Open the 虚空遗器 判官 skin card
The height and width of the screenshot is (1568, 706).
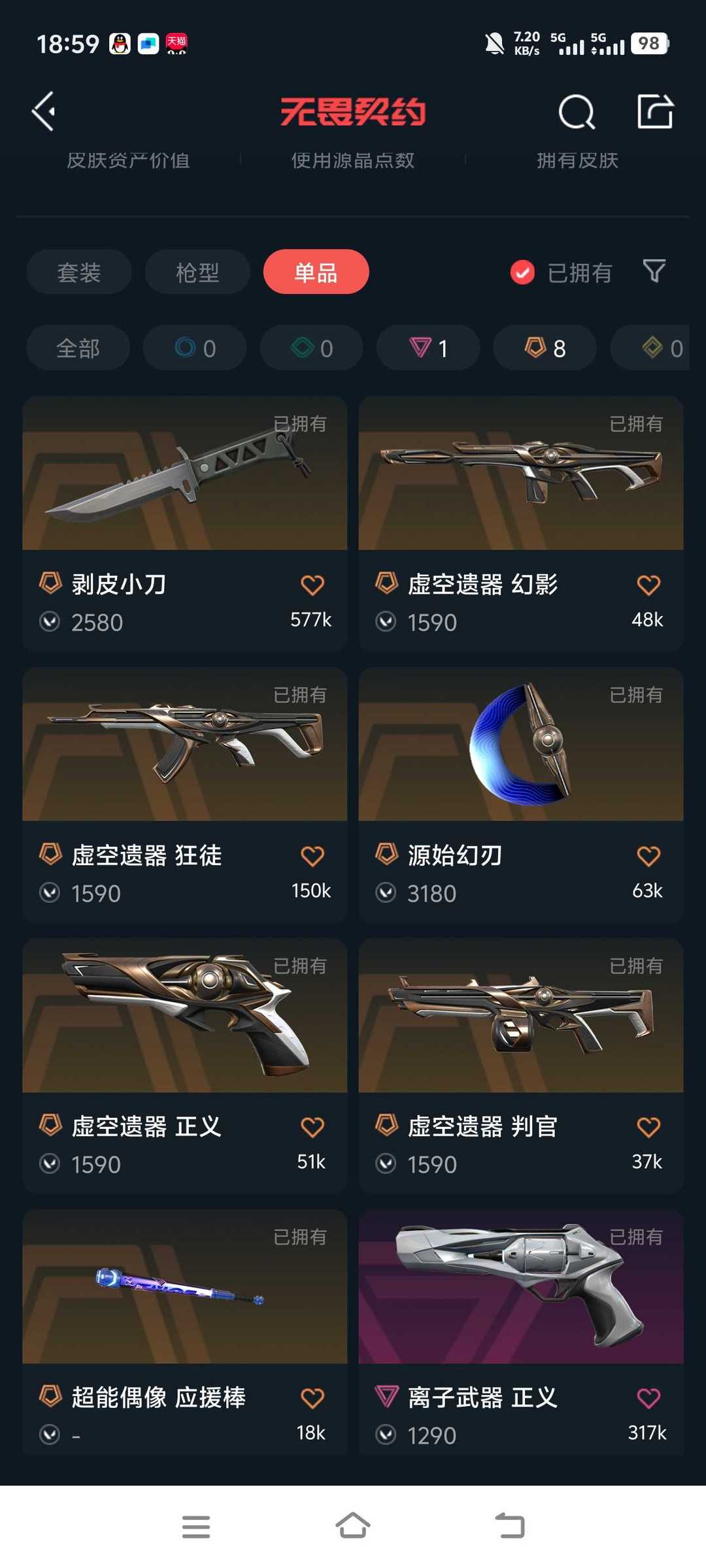pyautogui.click(x=521, y=1066)
